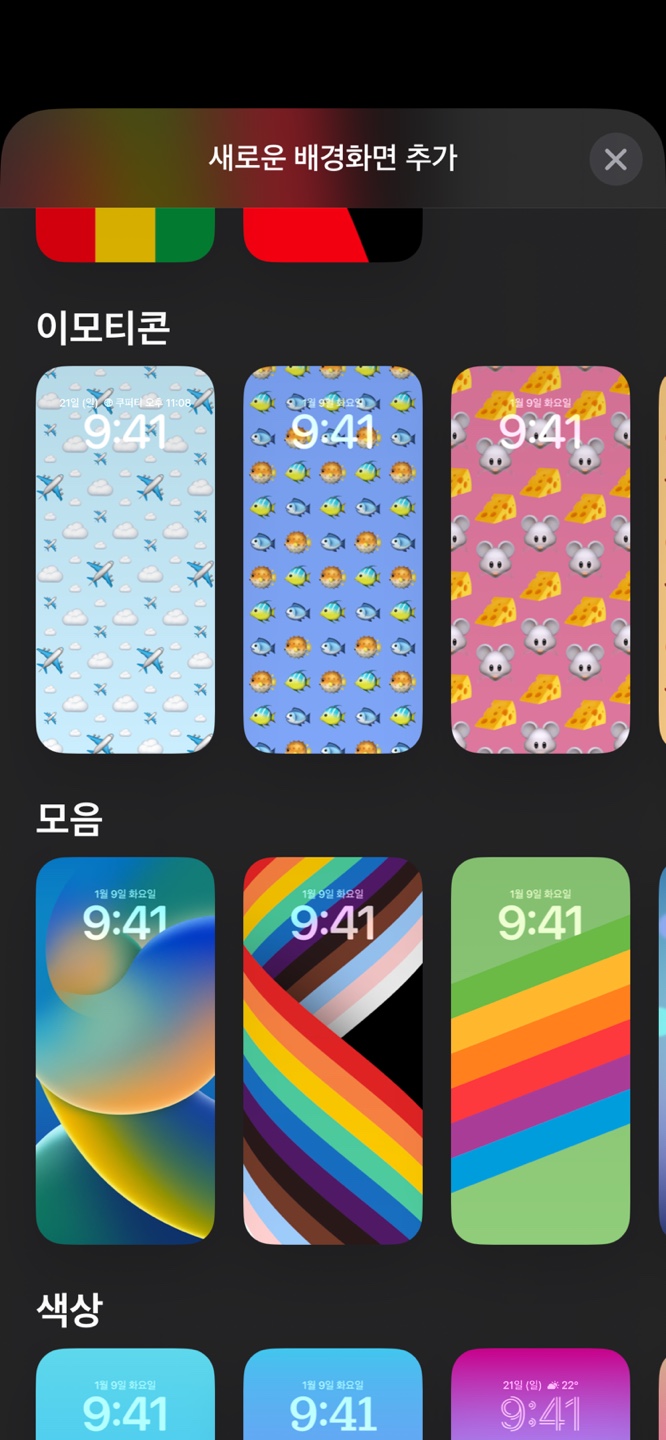Close the add new wallpaper sheet
666x1440 pixels.
[615, 159]
